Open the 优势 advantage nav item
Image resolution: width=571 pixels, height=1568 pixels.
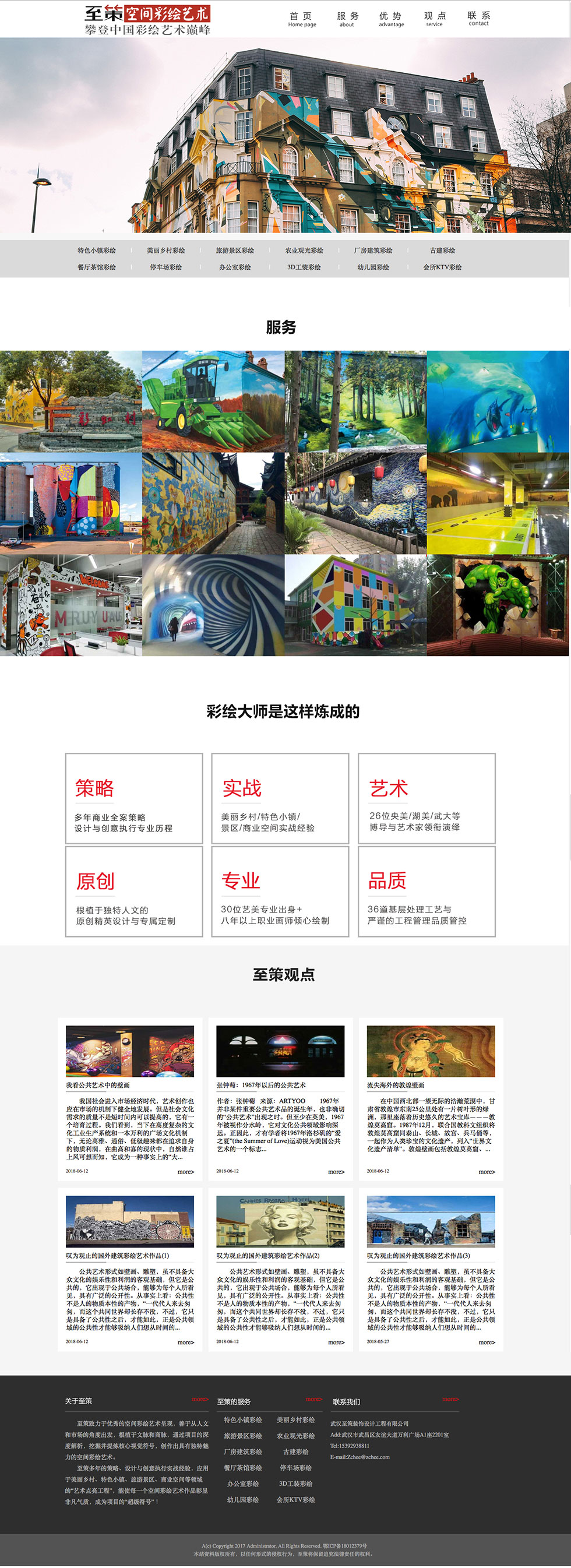pyautogui.click(x=391, y=19)
